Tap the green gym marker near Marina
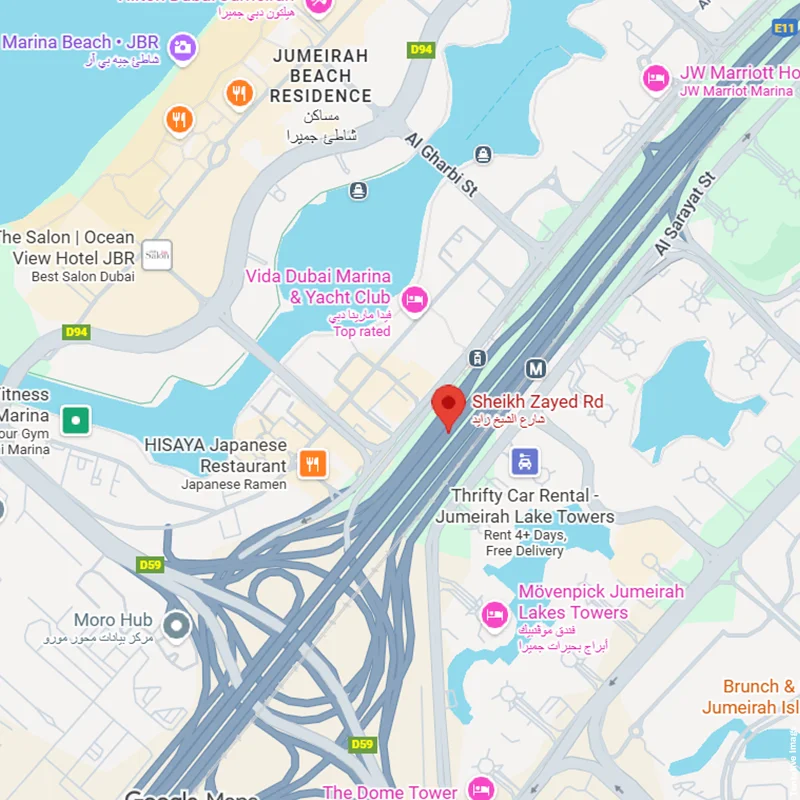This screenshot has height=800, width=800. pos(77,420)
